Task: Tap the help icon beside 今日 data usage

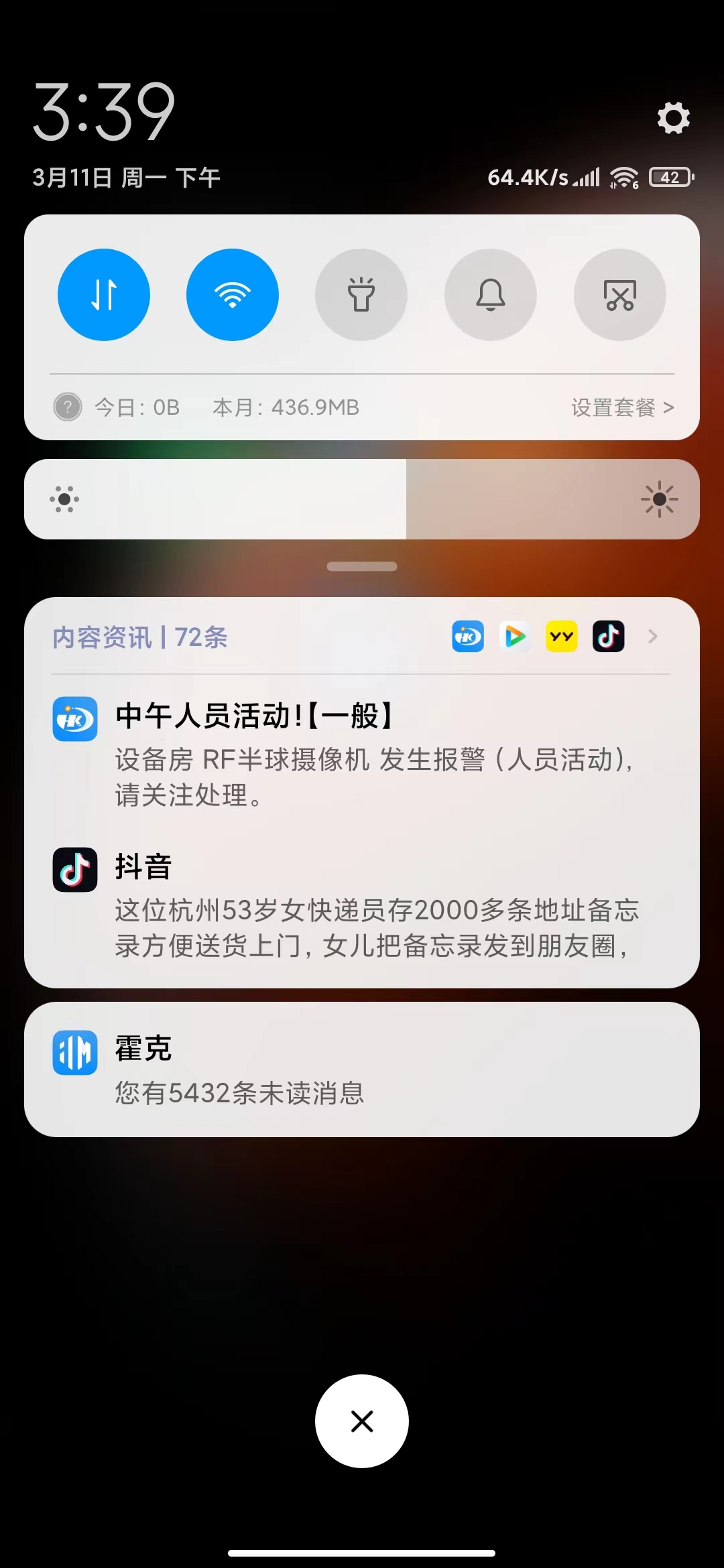Action: tap(68, 407)
